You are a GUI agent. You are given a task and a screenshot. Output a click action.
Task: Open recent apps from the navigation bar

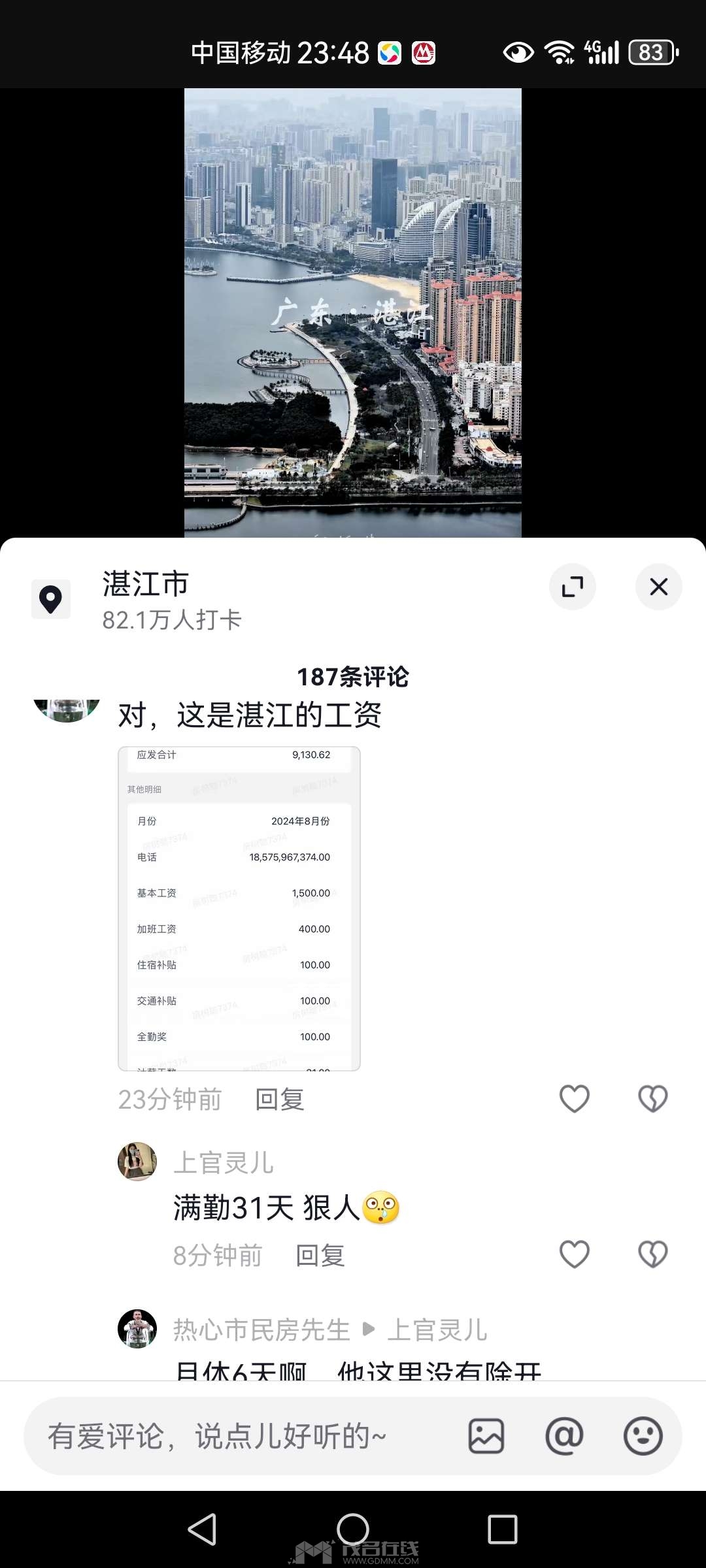502,1529
